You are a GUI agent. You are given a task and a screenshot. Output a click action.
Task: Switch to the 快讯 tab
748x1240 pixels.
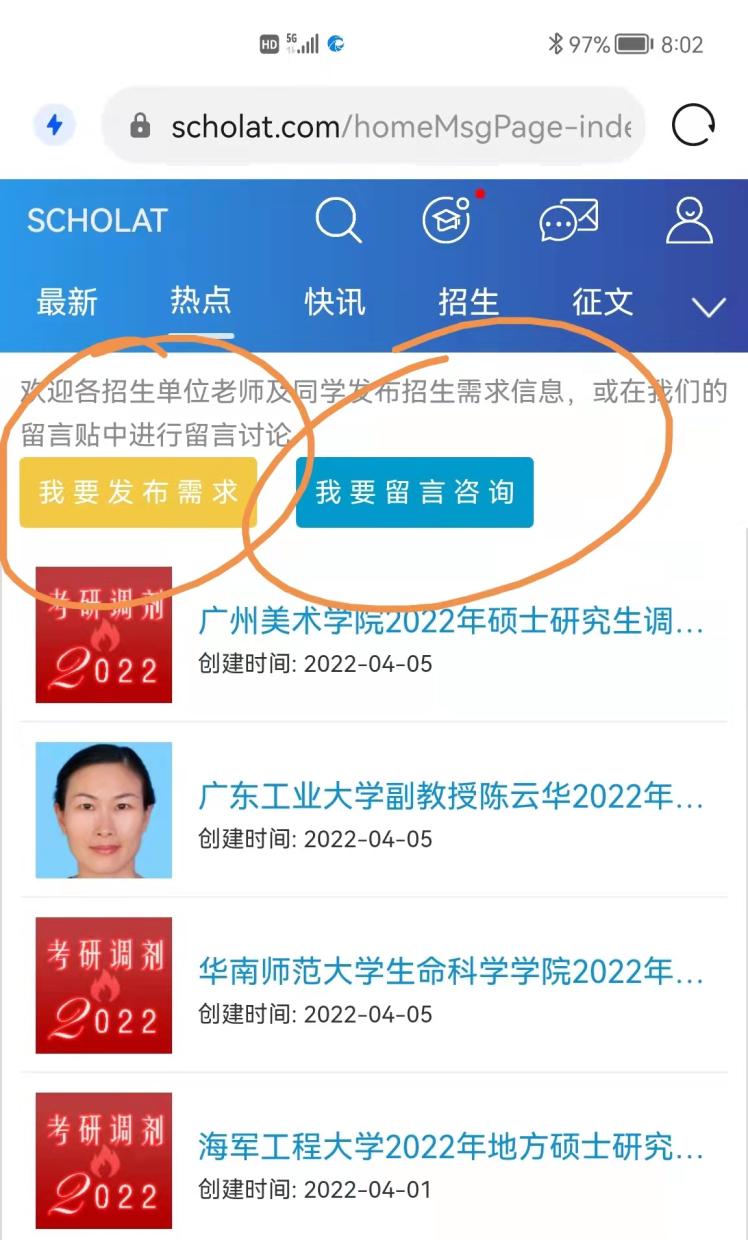point(335,302)
